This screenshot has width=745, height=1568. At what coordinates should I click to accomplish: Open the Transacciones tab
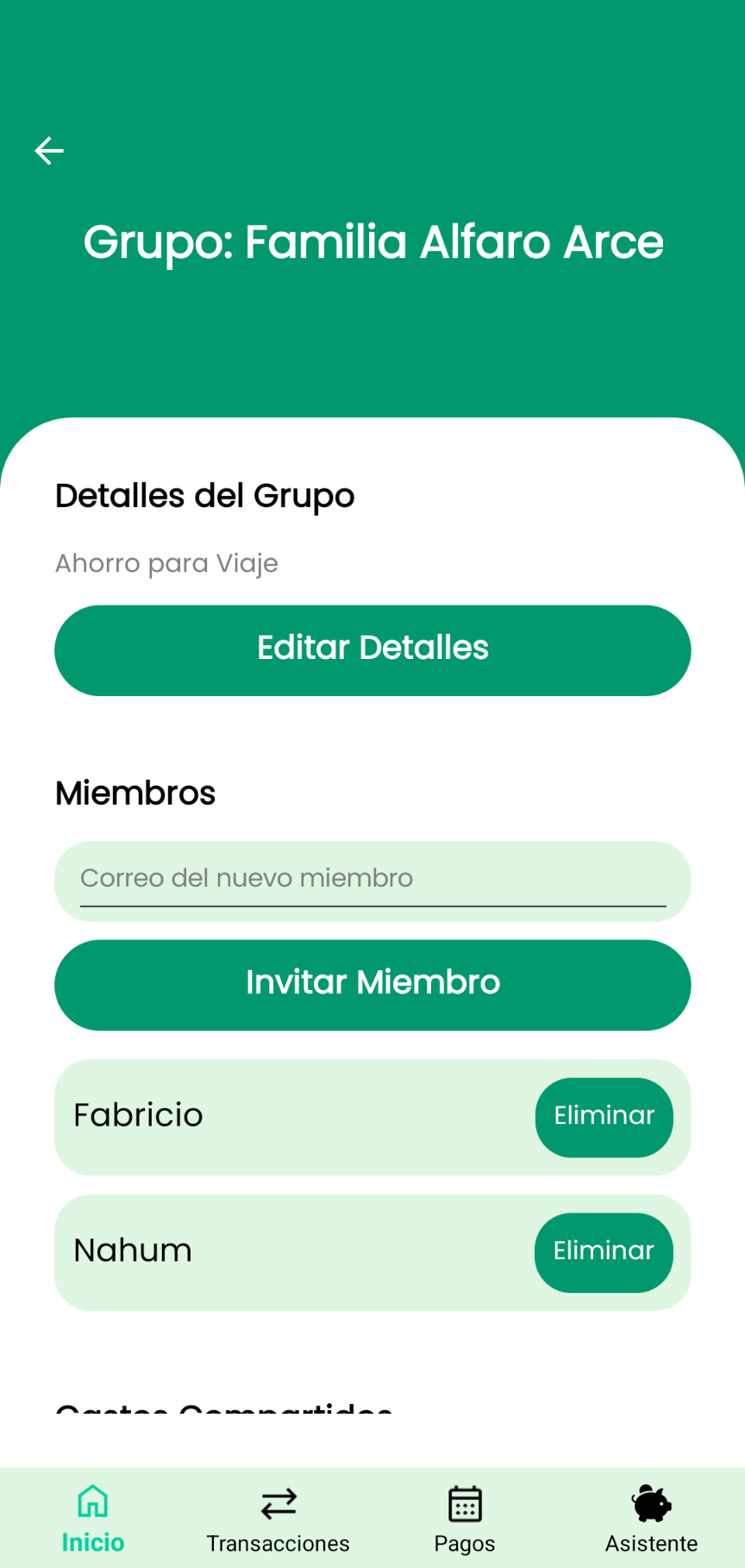[279, 1520]
